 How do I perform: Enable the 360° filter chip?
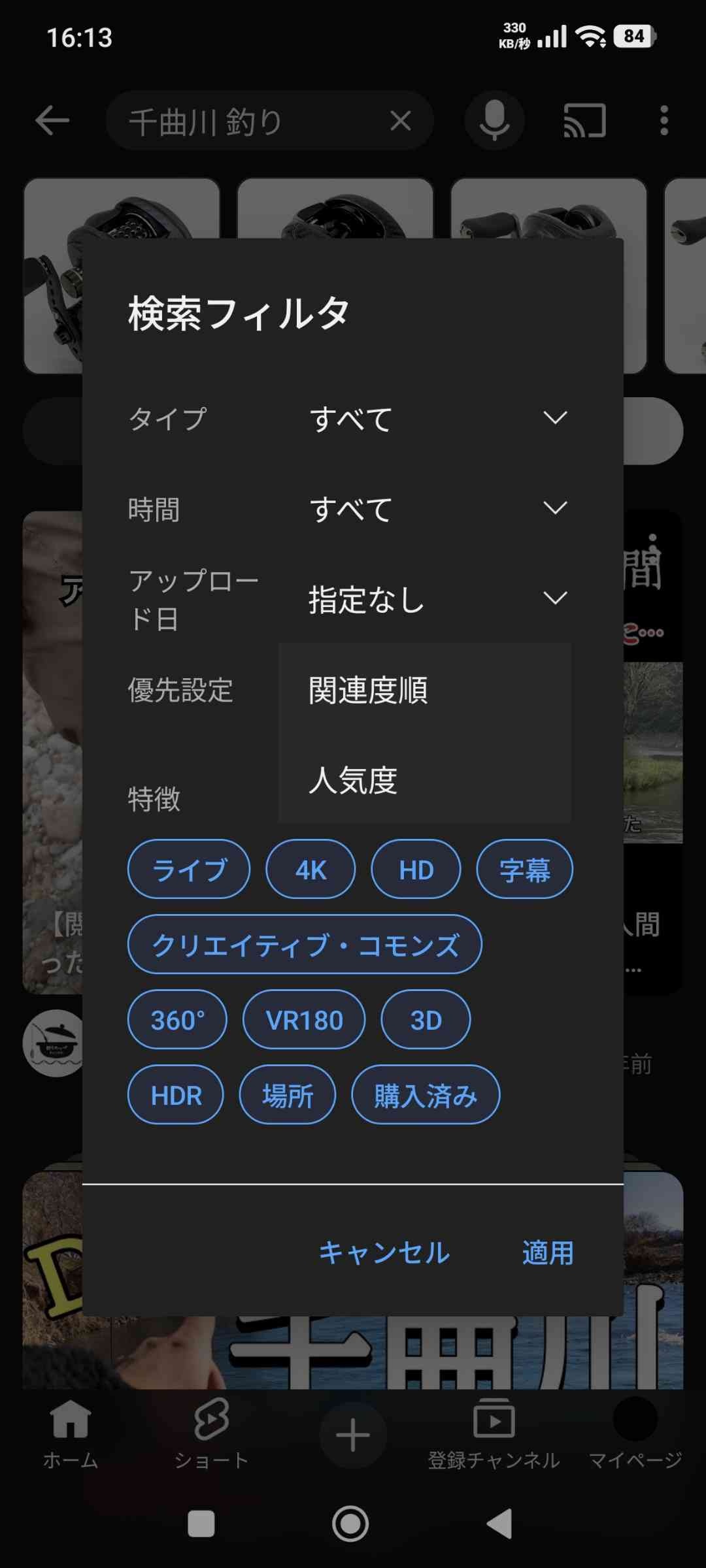[x=177, y=1020]
